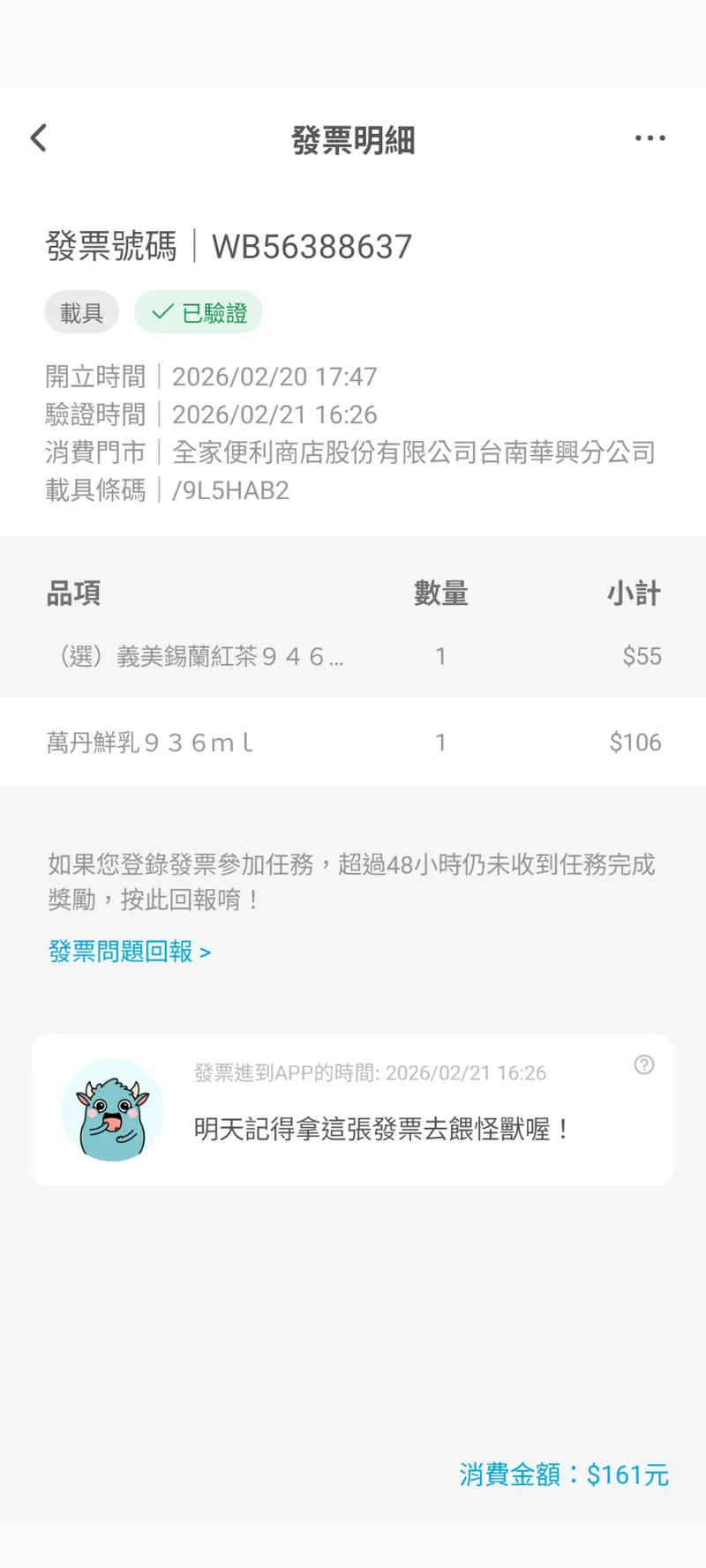Open the 發票問題回報 link
The height and width of the screenshot is (1568, 706).
[x=129, y=952]
